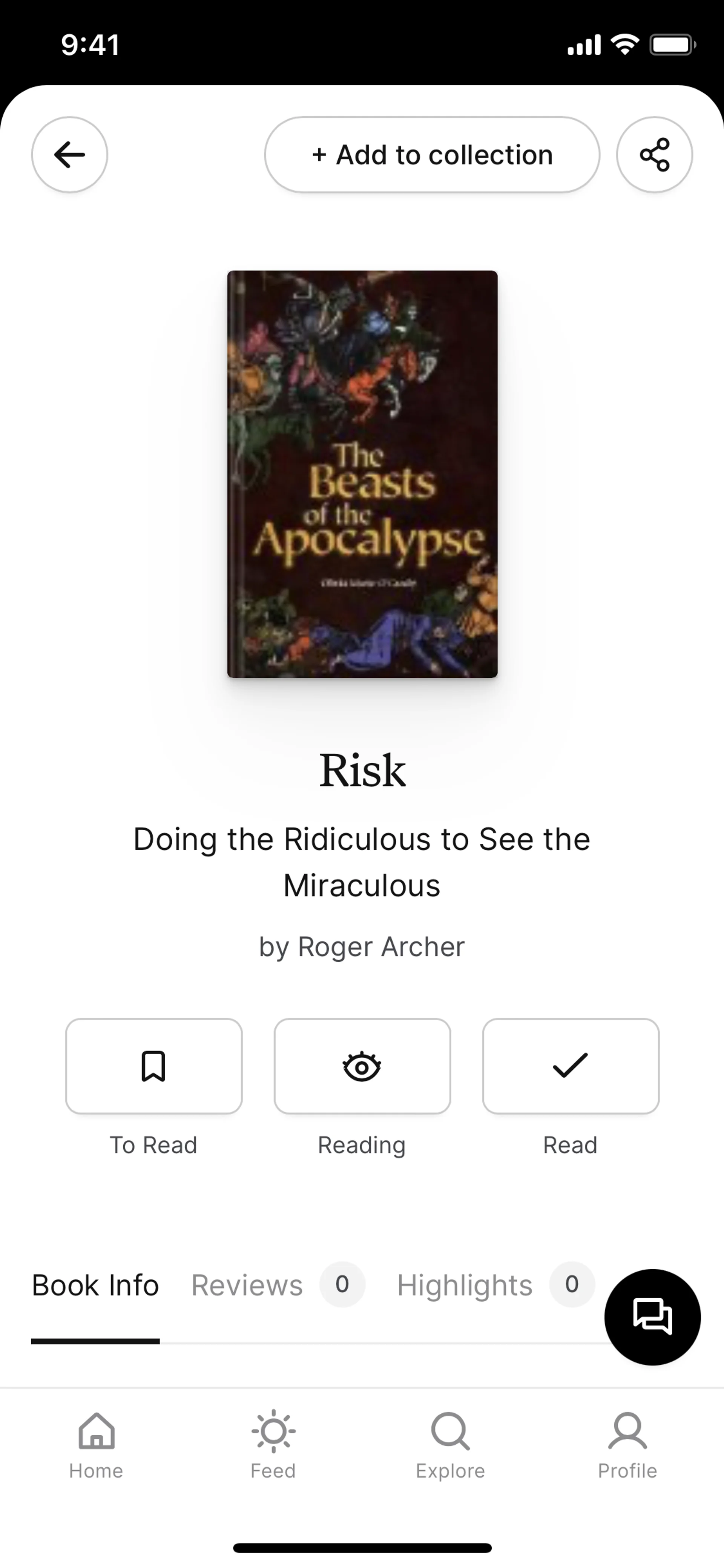Viewport: 724px width, 1568px height.
Task: Mark the book as To Read
Action: pyautogui.click(x=153, y=1066)
